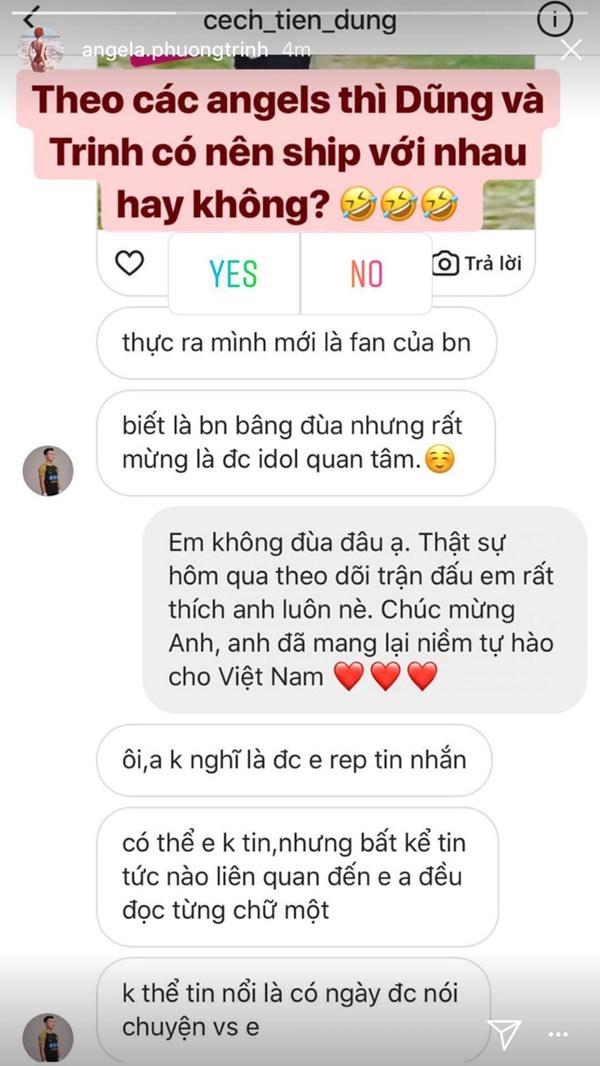Vote YES in the poll
The image size is (600, 1066).
(234, 273)
